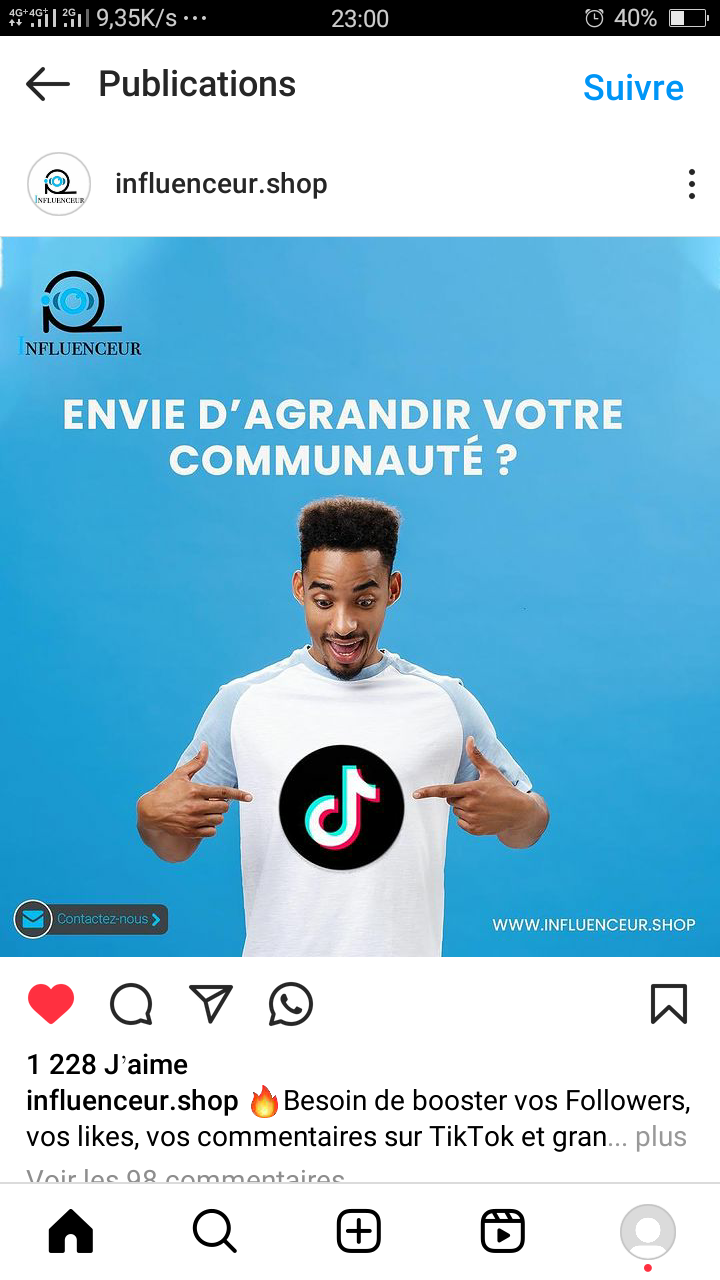Image resolution: width=720 pixels, height=1280 pixels.
Task: Follow the account with Suivre
Action: [x=633, y=87]
